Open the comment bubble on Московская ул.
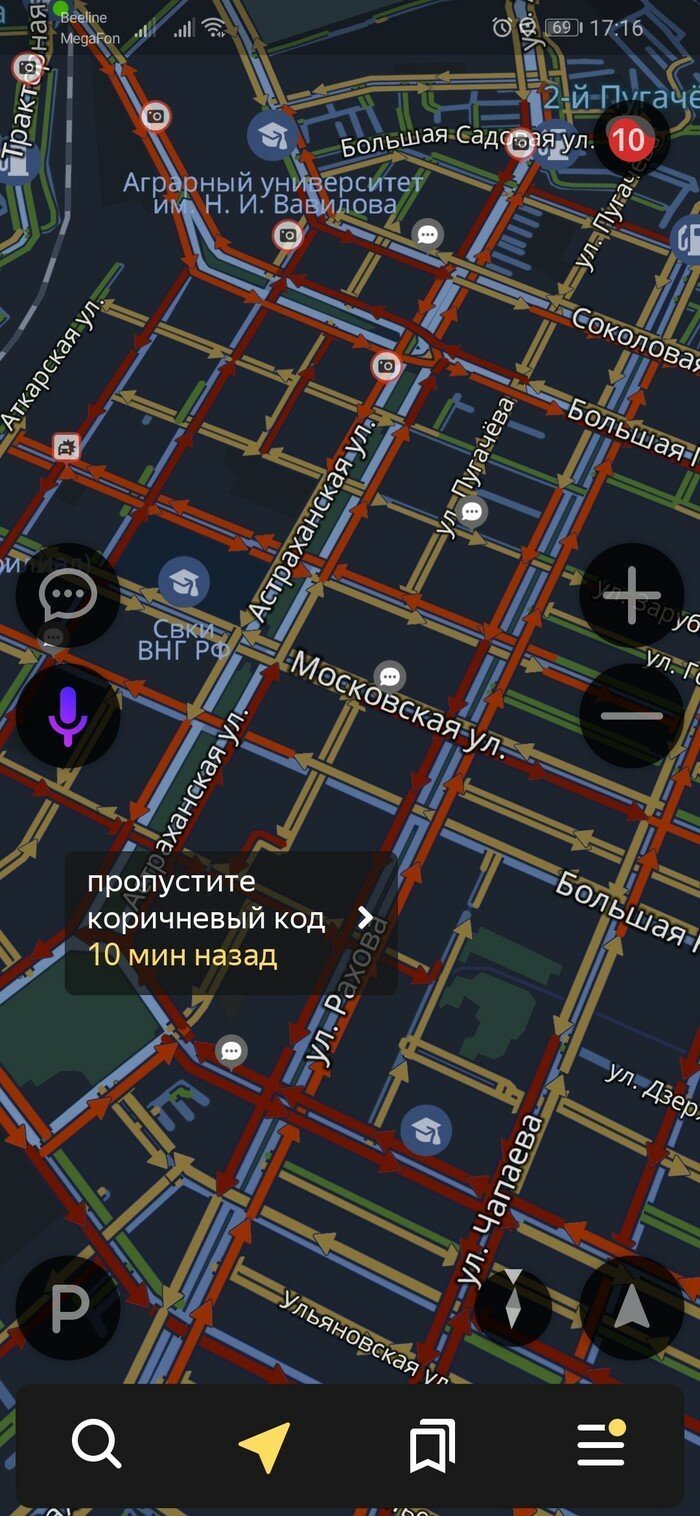The width and height of the screenshot is (700, 1516). coord(389,676)
